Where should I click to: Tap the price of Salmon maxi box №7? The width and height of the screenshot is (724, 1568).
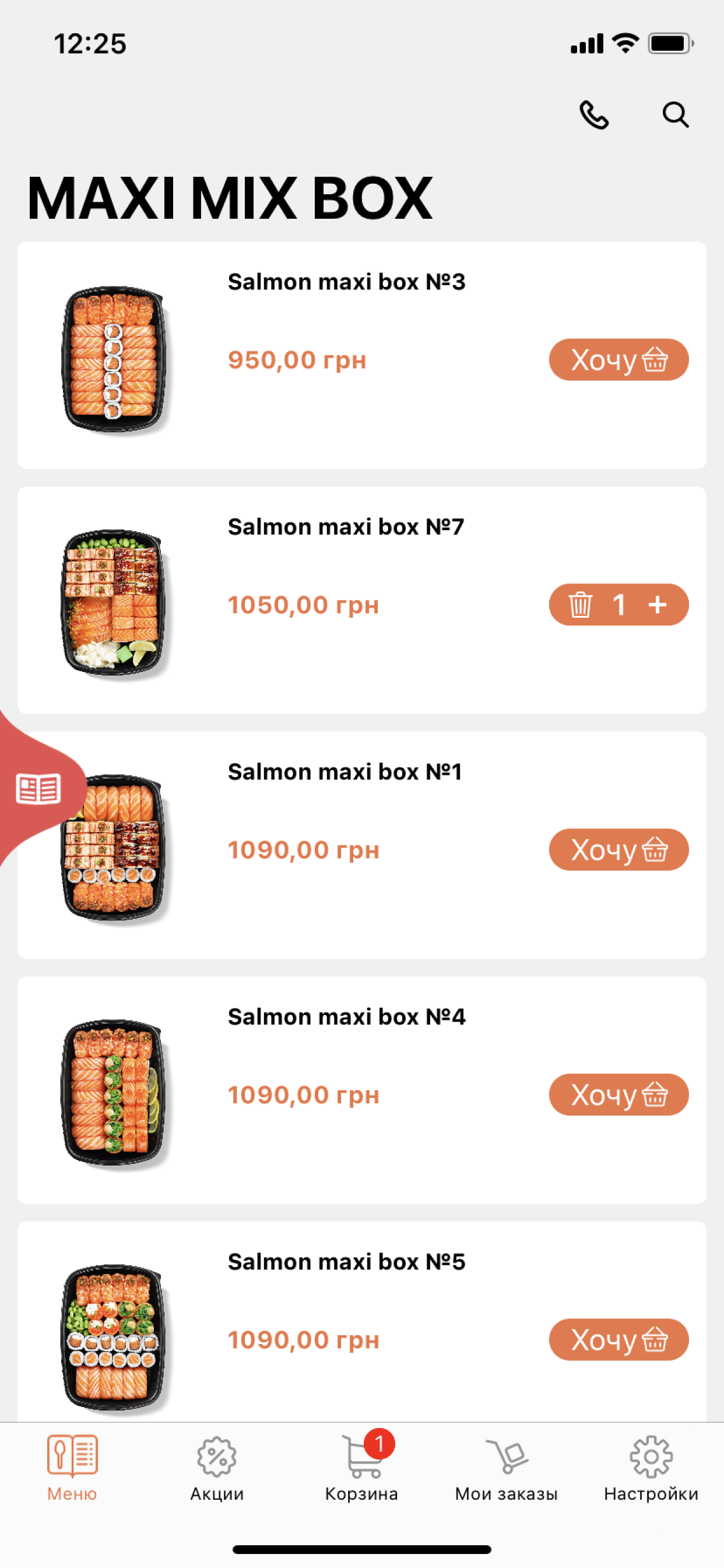(304, 604)
